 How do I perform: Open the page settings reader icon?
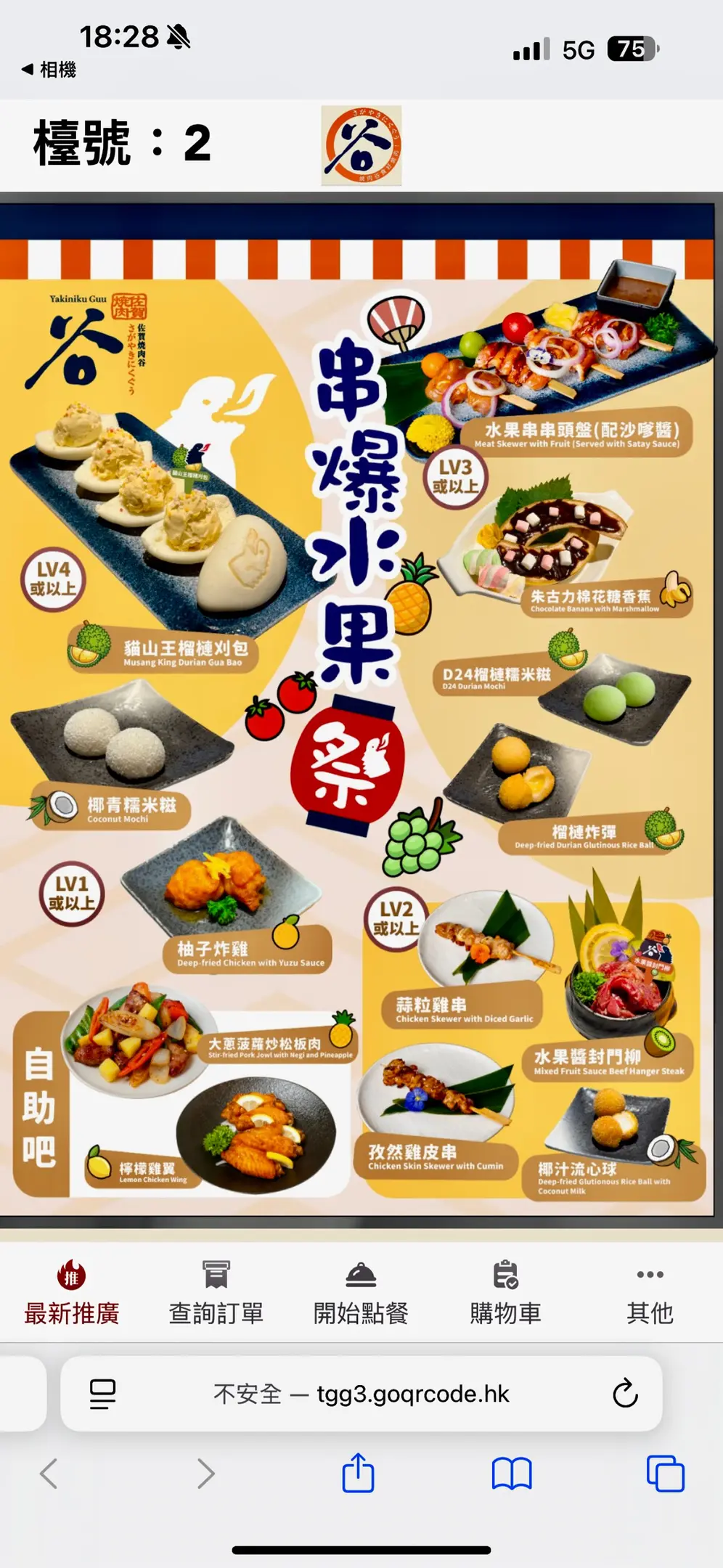102,1394
